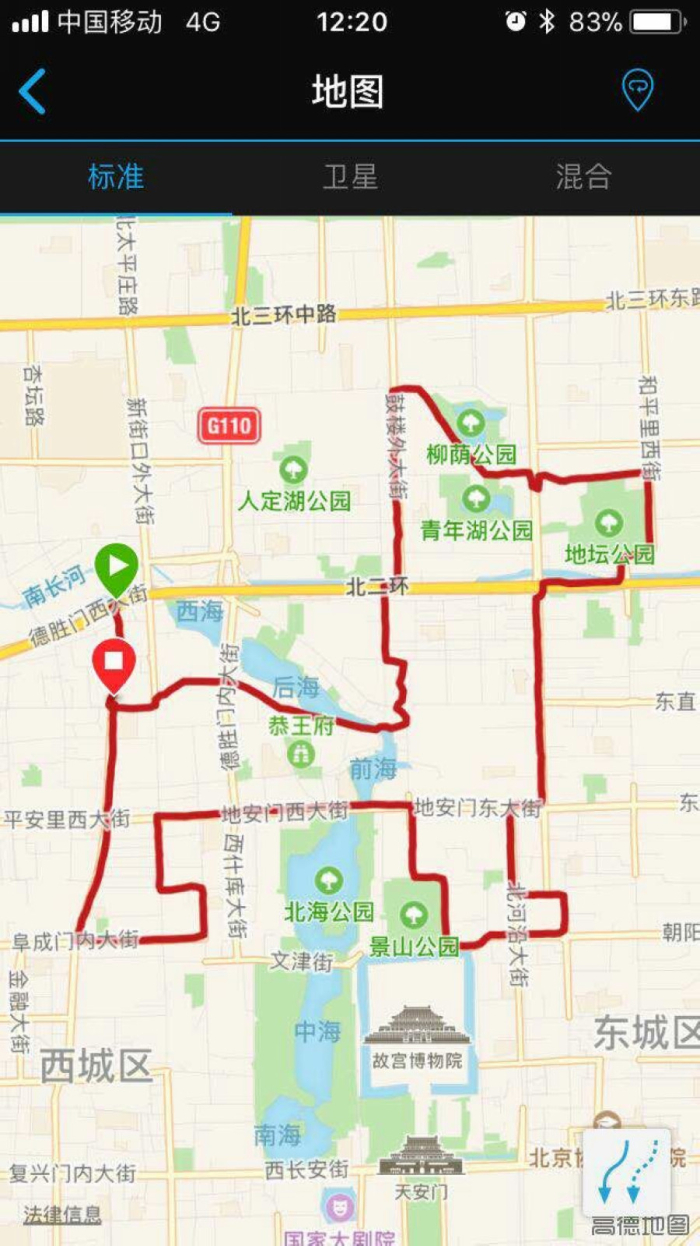Go back using the arrow
Viewport: 700px width, 1246px height.
[x=32, y=92]
